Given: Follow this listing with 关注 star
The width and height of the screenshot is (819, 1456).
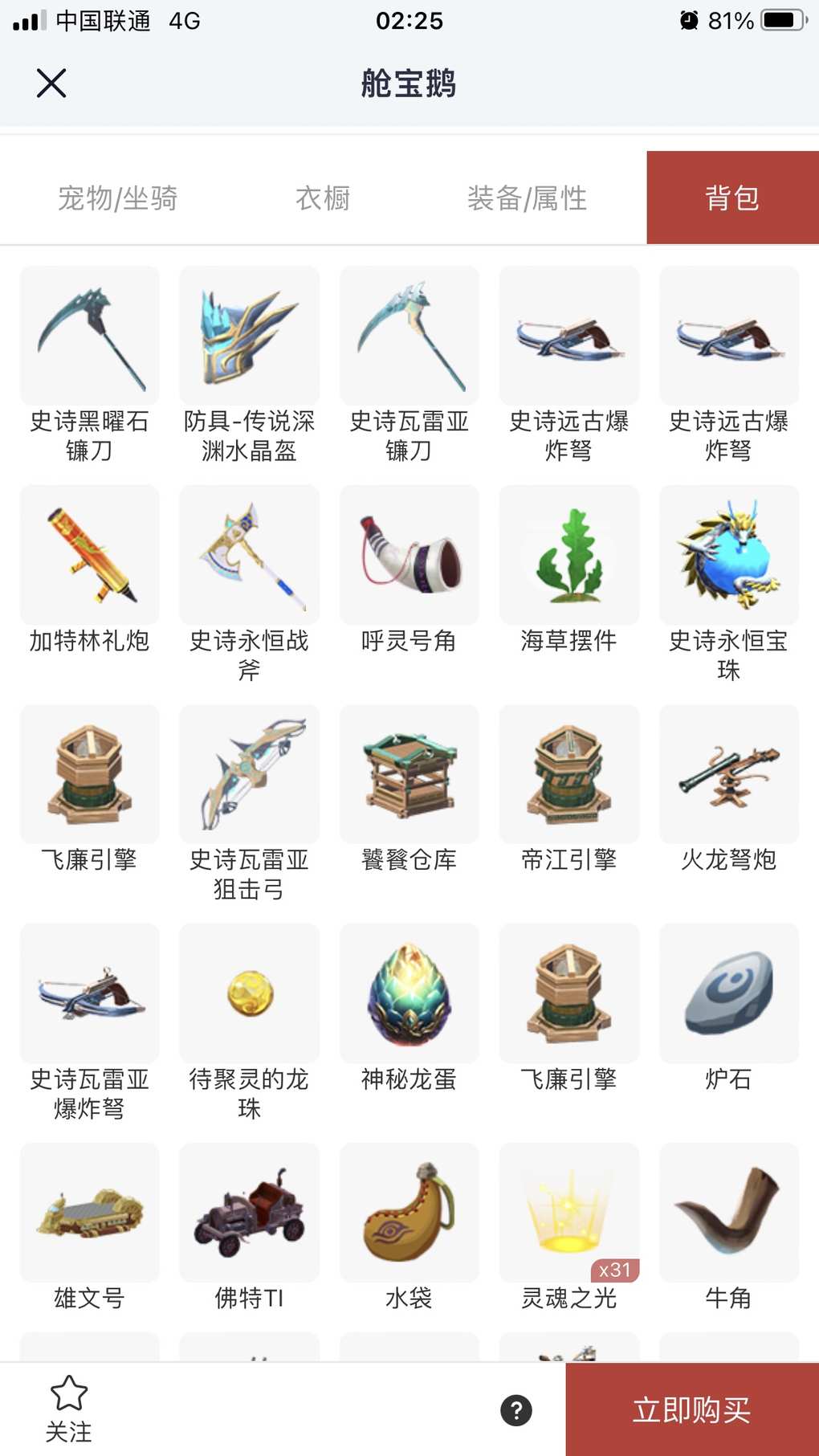Looking at the screenshot, I should pos(68,1407).
